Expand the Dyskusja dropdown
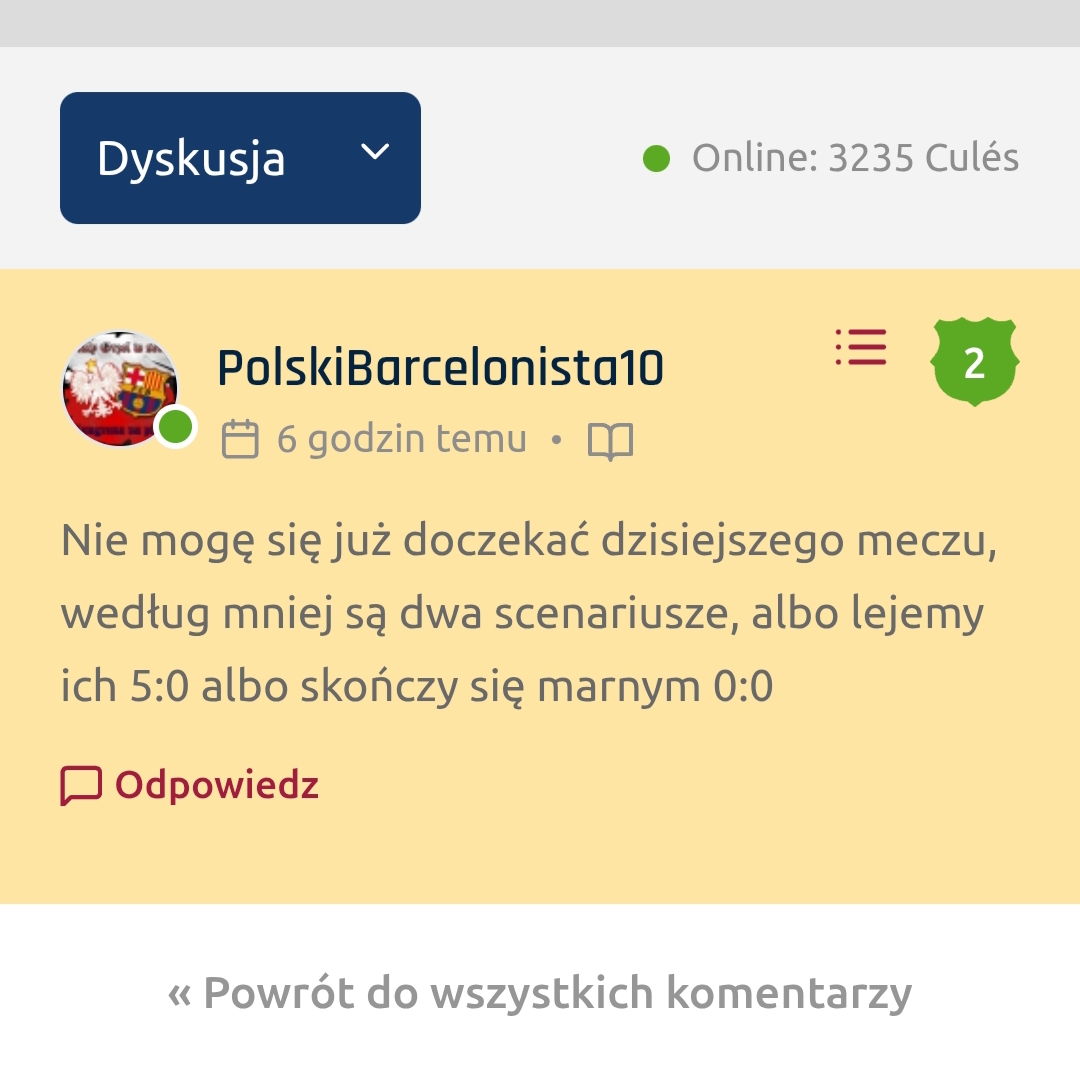This screenshot has height=1088, width=1080. [240, 158]
